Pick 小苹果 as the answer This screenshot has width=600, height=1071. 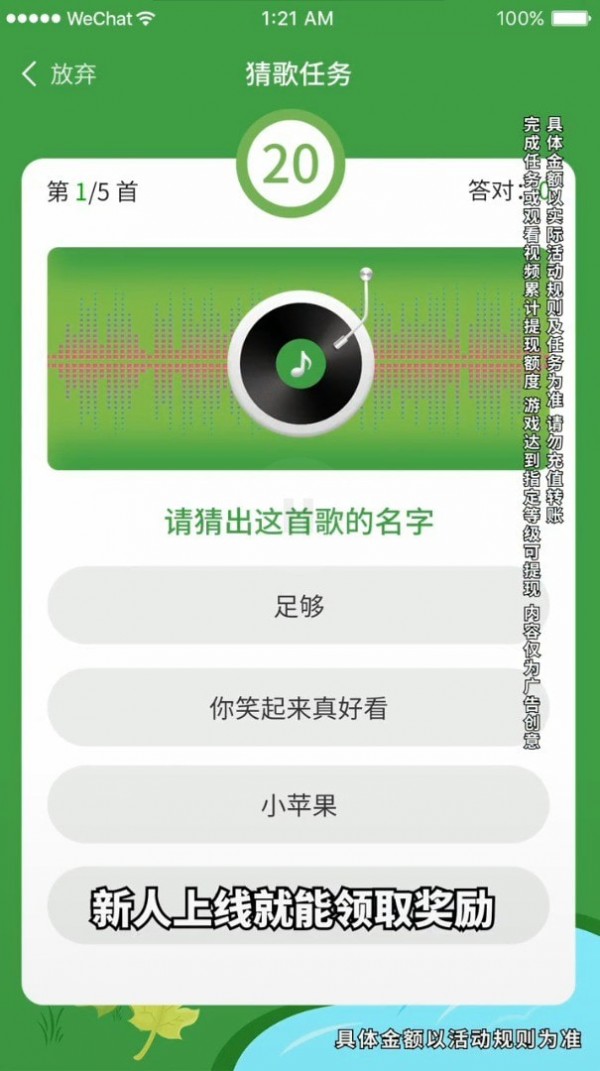click(x=298, y=806)
